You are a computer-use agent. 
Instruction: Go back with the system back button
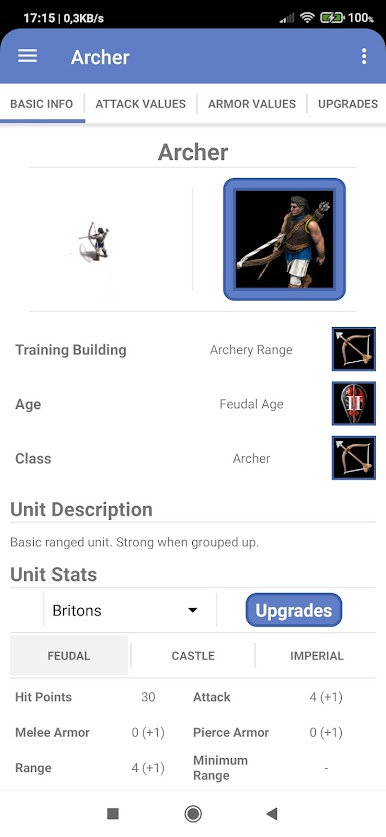coord(272,814)
